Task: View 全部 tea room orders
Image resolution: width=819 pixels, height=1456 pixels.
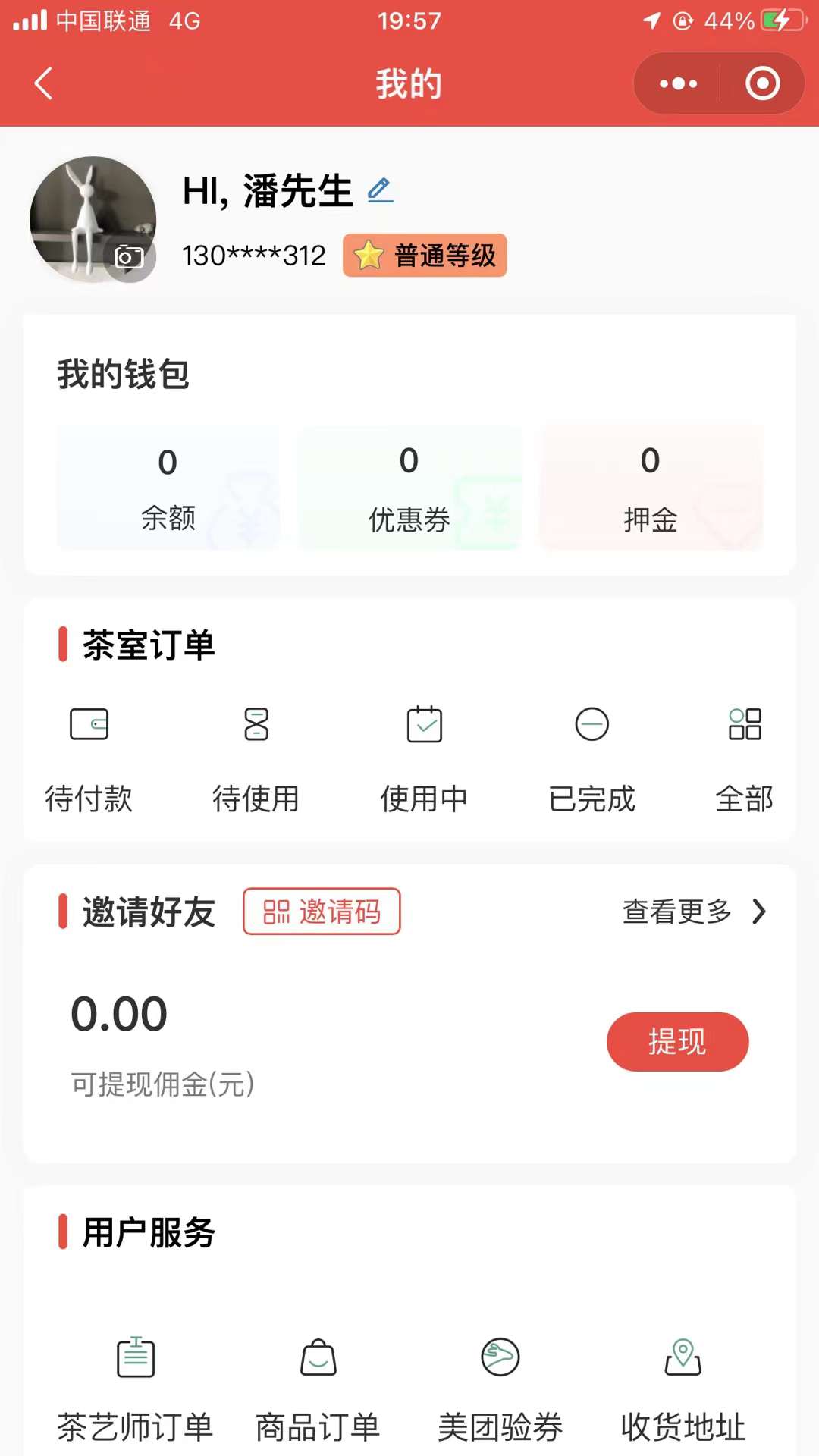Action: (744, 758)
